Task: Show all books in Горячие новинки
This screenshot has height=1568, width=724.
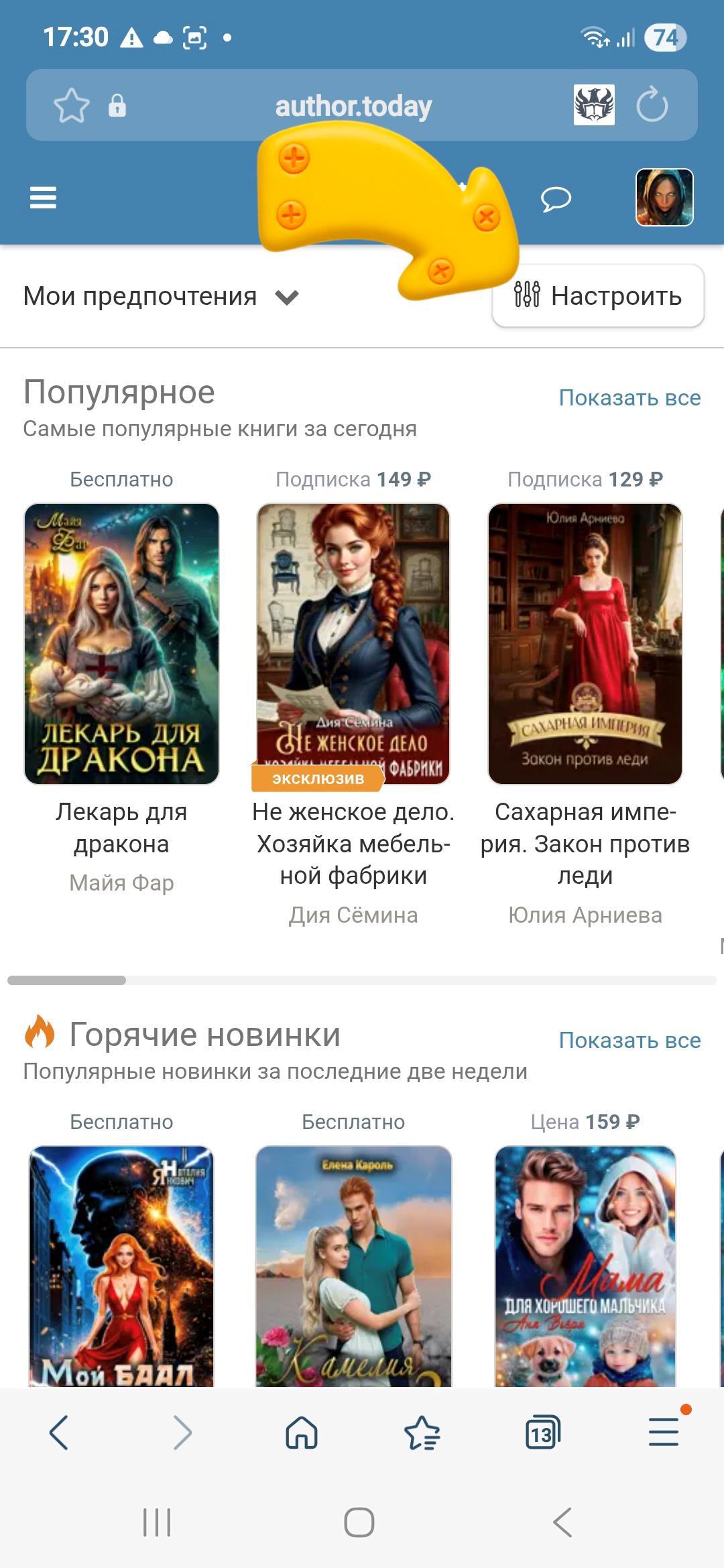Action: tap(629, 1040)
